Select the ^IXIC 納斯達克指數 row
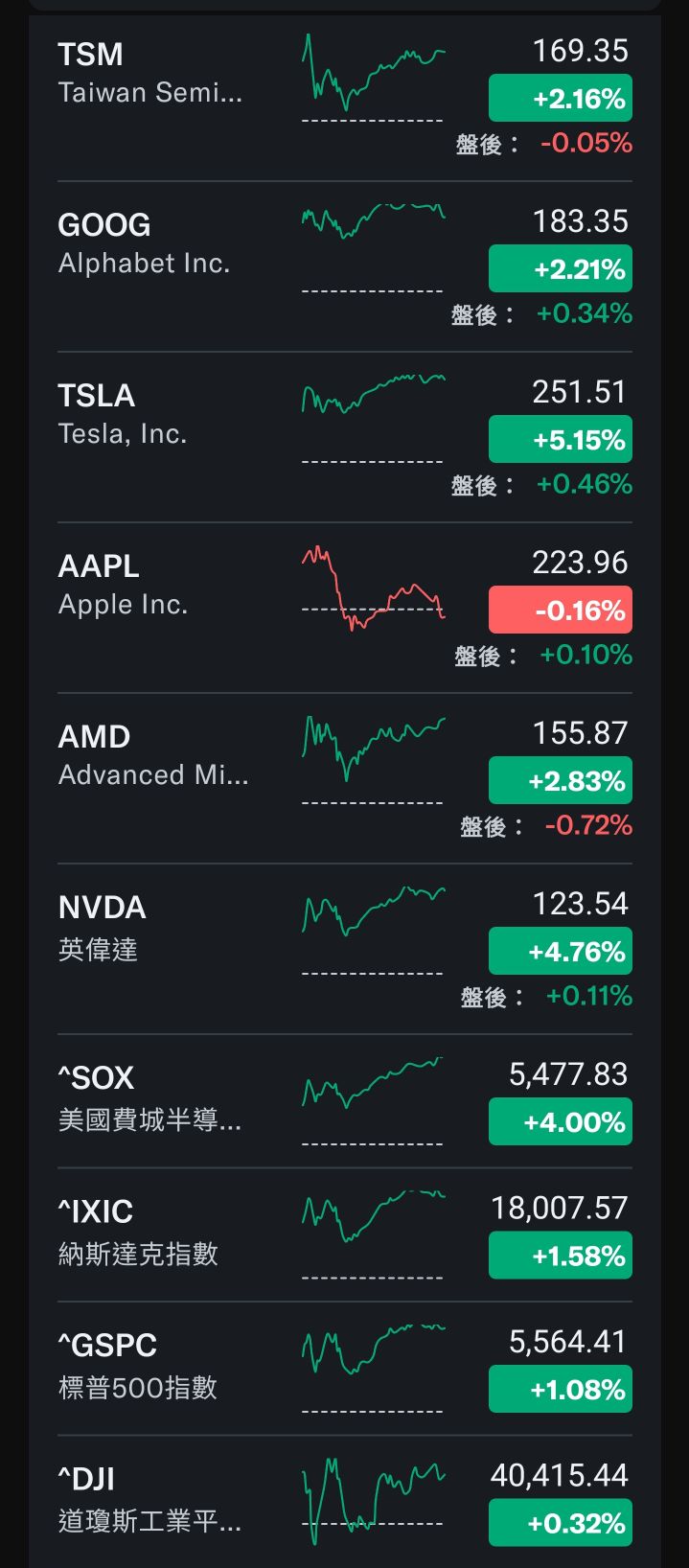Viewport: 689px width, 1568px height. pos(138,1233)
